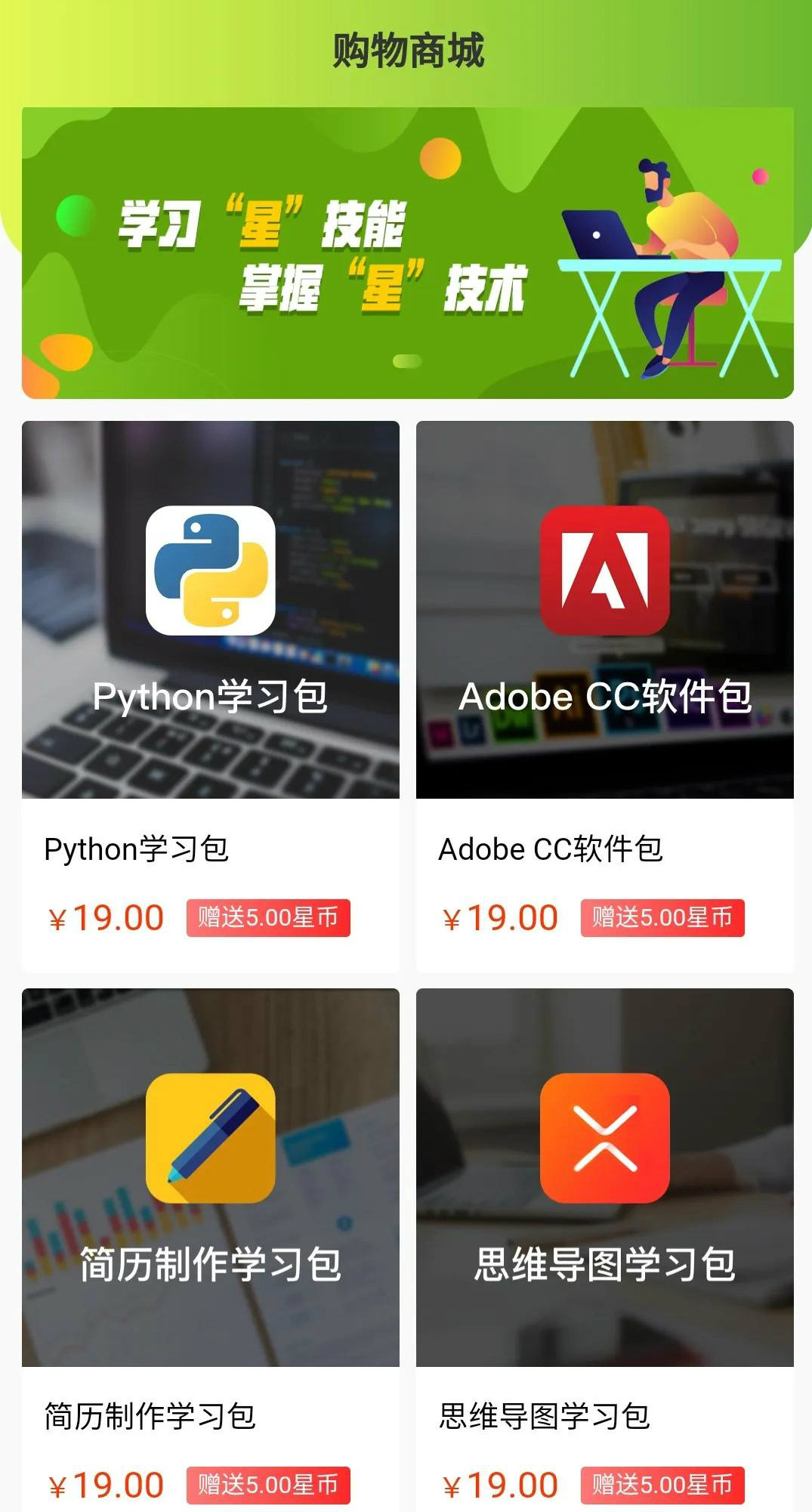Select the 简历制作学习包 card
Screen dimensions: 812x1512
tap(211, 1177)
